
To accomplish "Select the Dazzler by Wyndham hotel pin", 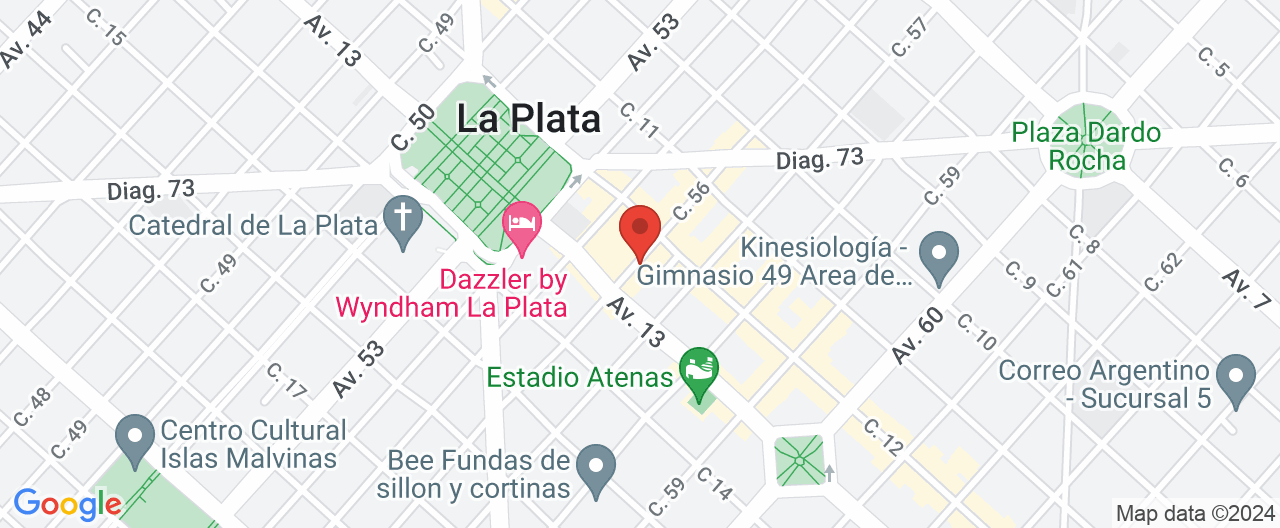I will (x=521, y=226).
